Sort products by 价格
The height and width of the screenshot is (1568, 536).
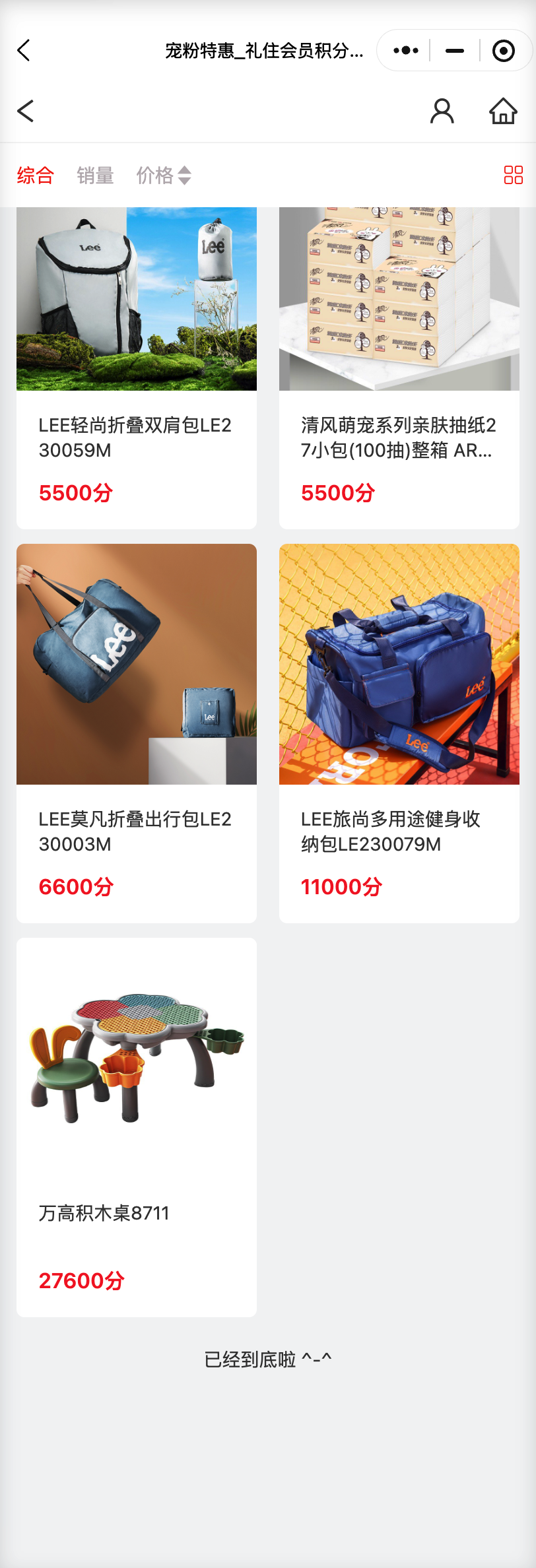click(163, 176)
